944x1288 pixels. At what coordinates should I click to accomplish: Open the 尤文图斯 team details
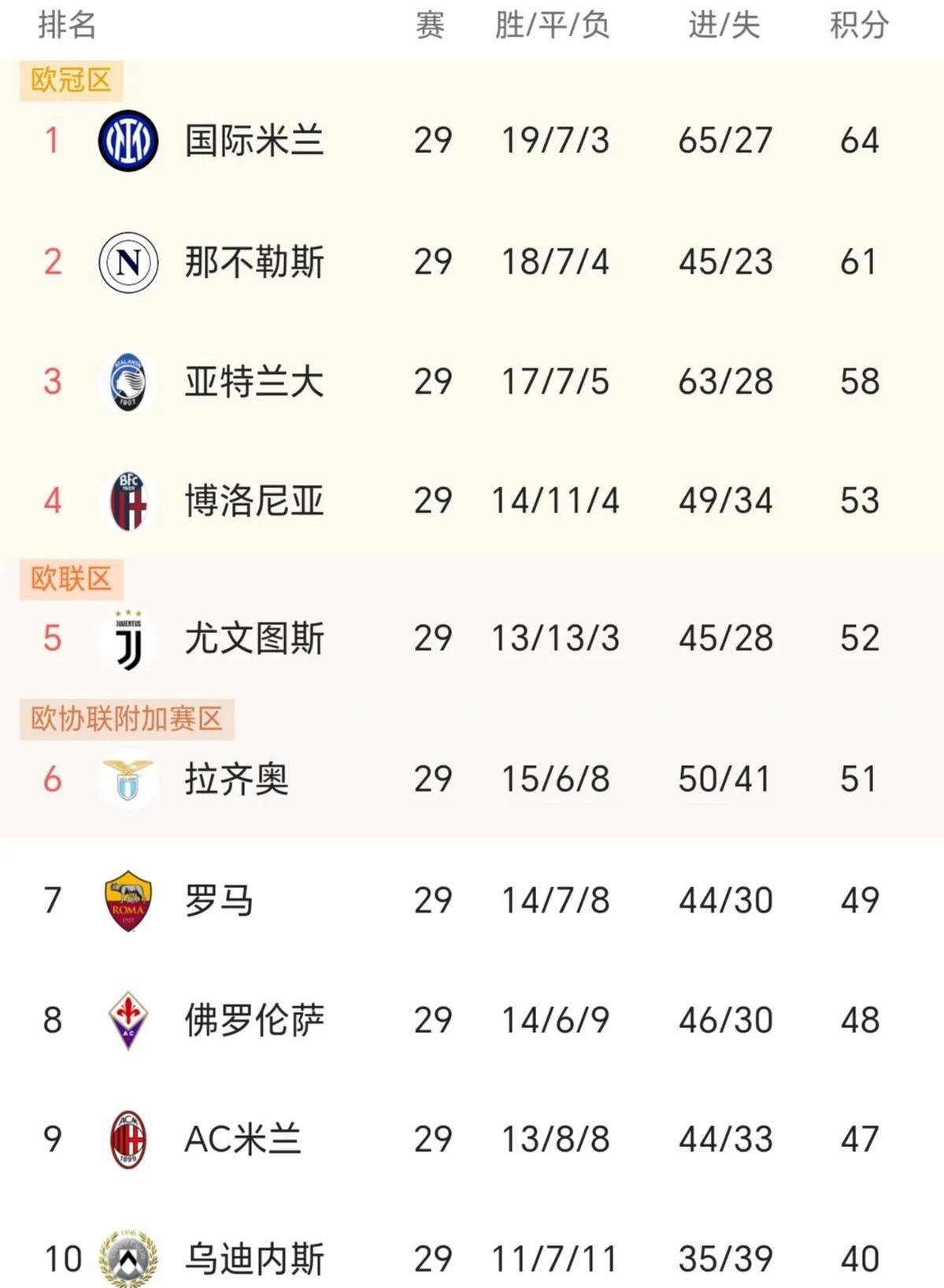click(x=256, y=639)
